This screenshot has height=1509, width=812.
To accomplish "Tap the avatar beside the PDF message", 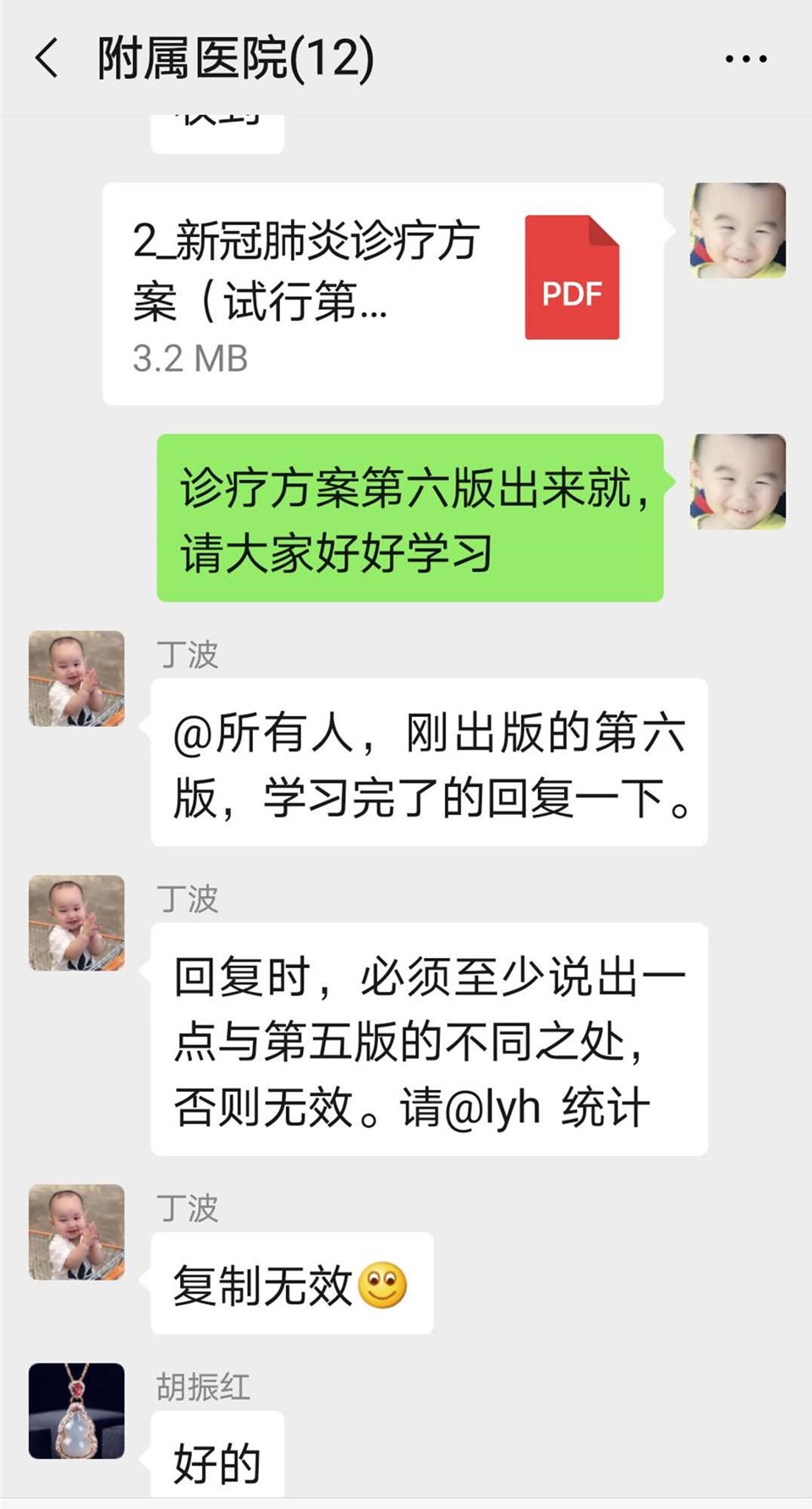I will [738, 230].
